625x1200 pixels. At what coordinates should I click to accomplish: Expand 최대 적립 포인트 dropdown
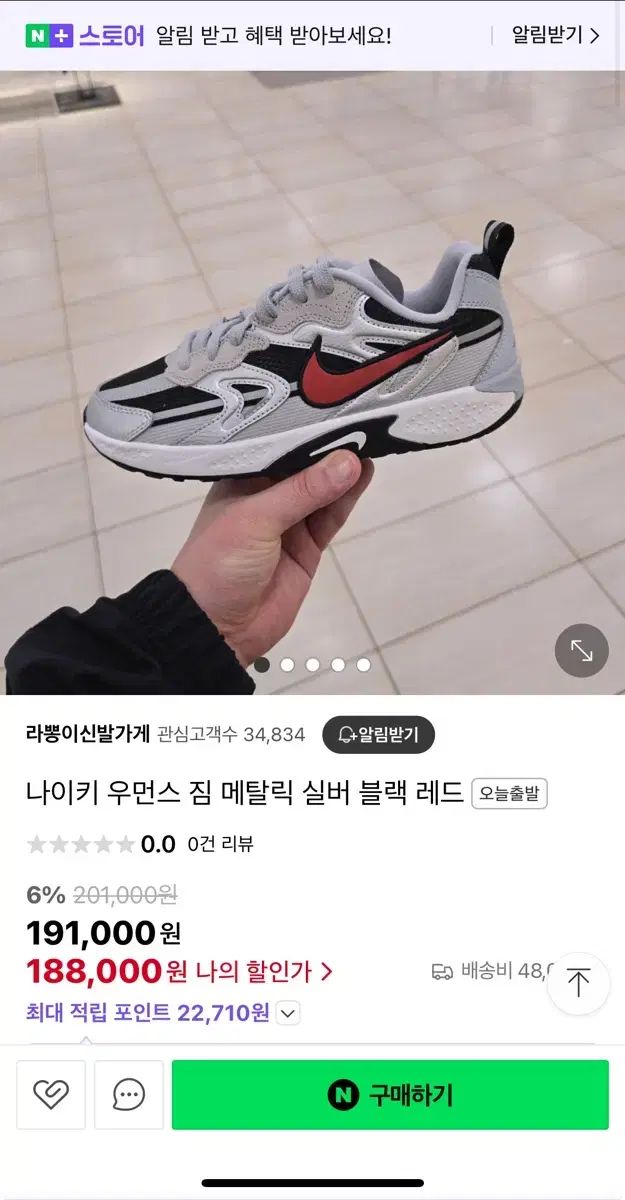tap(288, 1013)
